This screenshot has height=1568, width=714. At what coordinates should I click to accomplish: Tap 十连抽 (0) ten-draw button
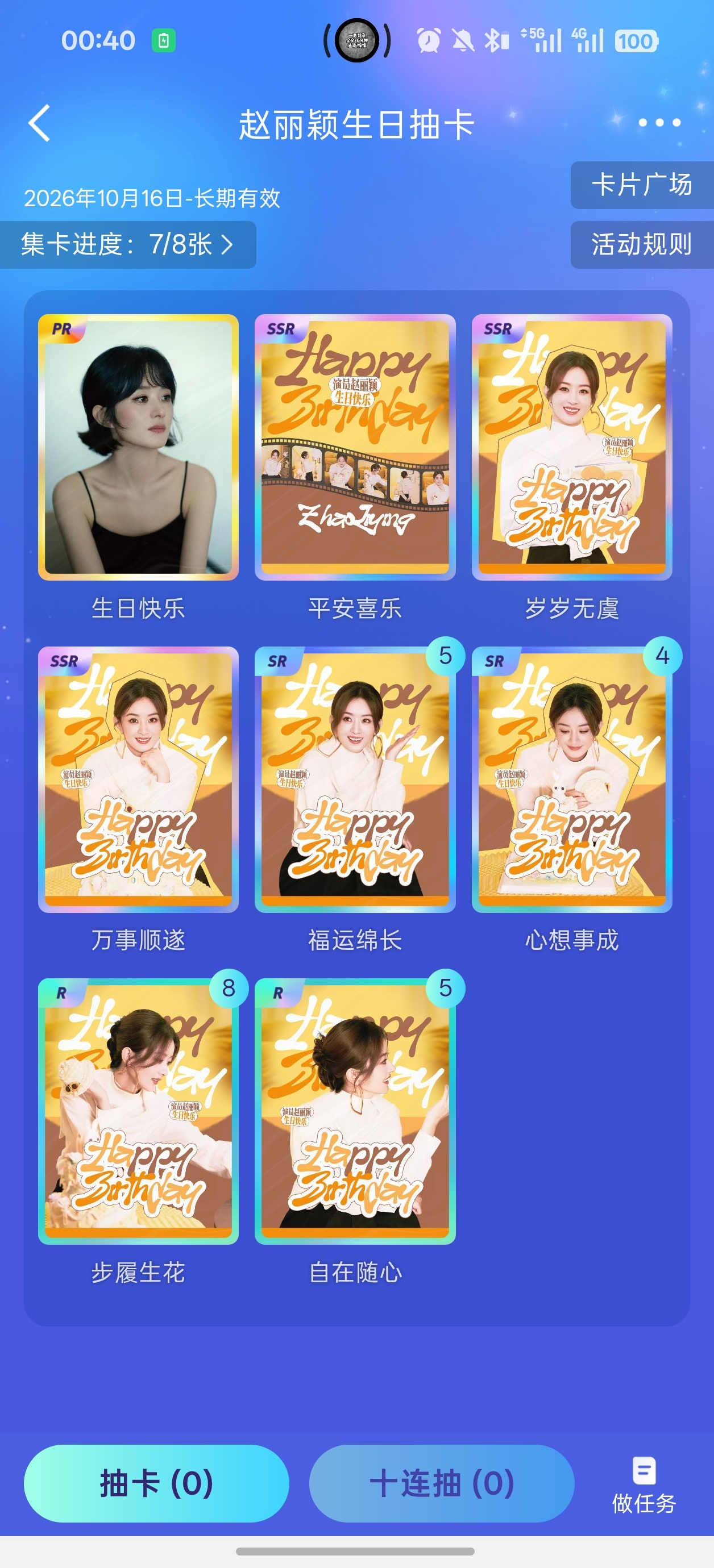point(442,1483)
